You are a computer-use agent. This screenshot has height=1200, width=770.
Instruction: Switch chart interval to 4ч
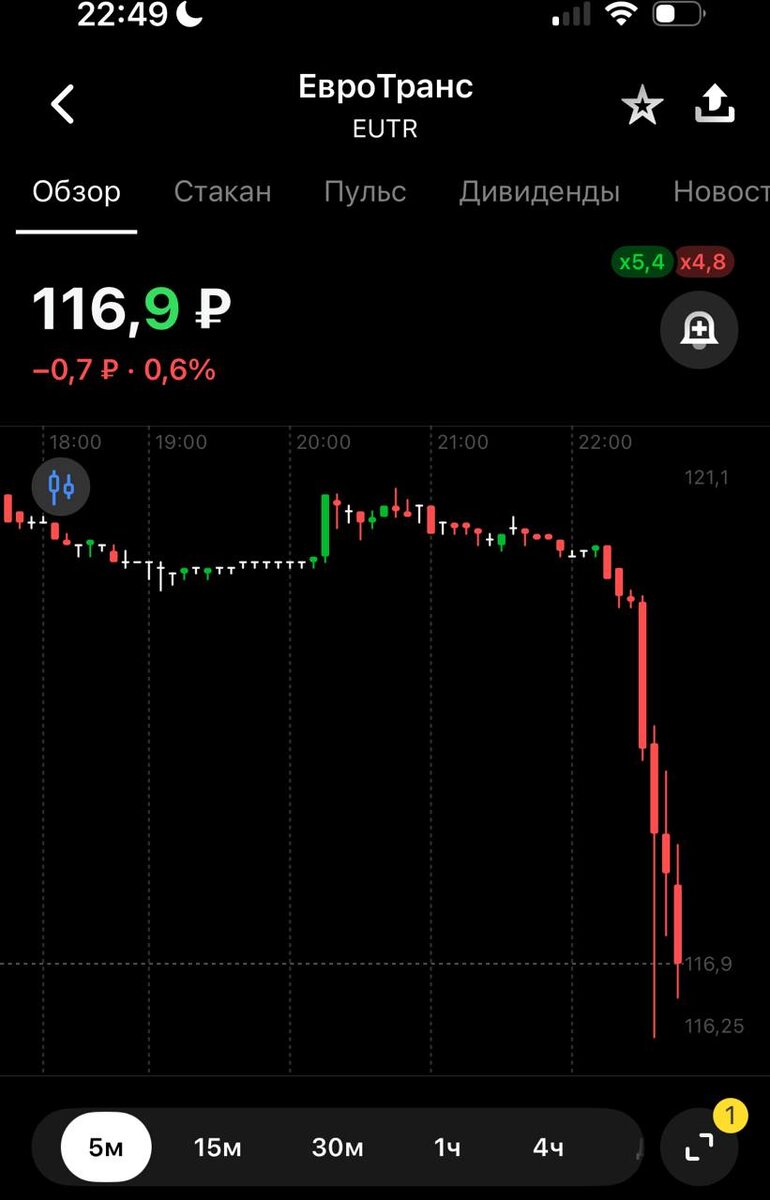click(547, 1147)
